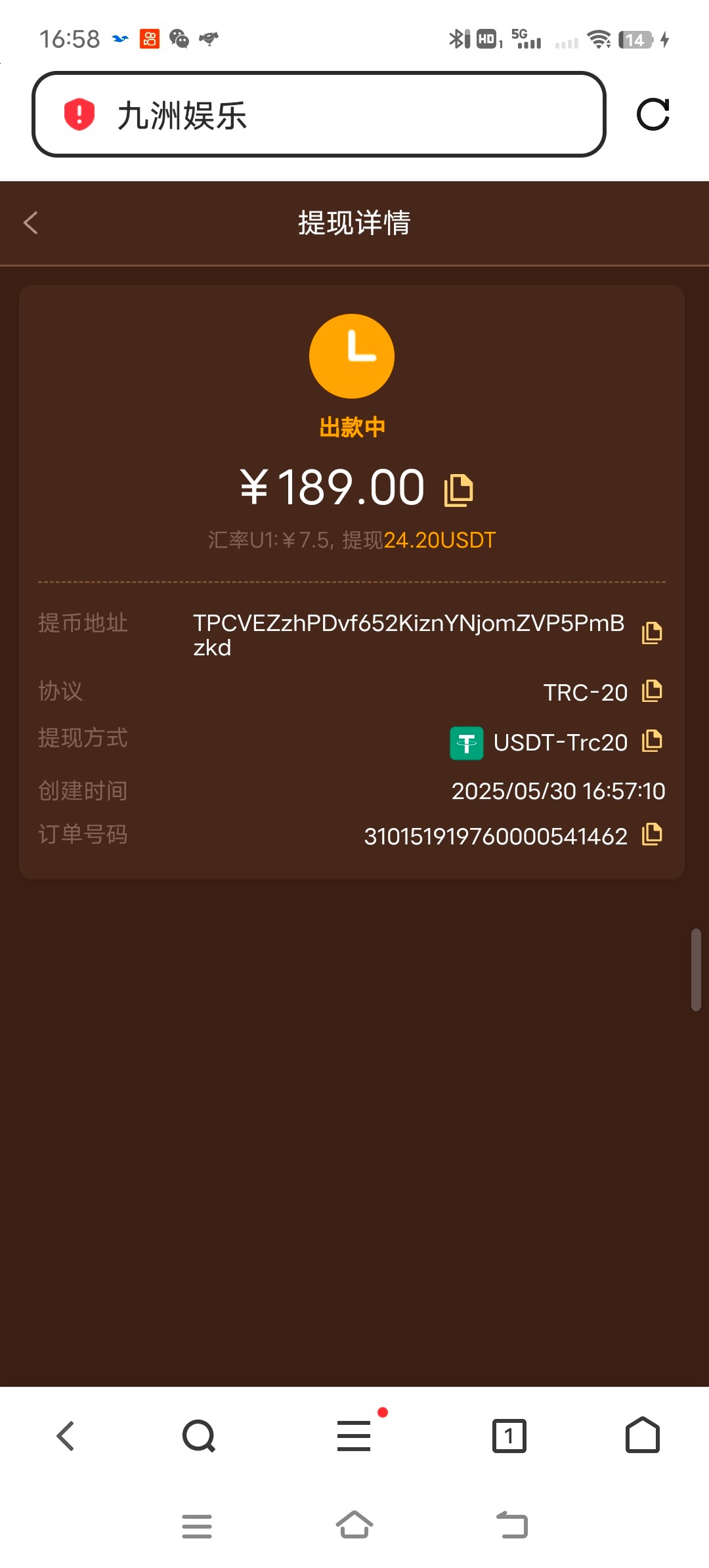Copy the USDT-Trc20 提现方式 value
This screenshot has width=709, height=1568.
pos(651,741)
